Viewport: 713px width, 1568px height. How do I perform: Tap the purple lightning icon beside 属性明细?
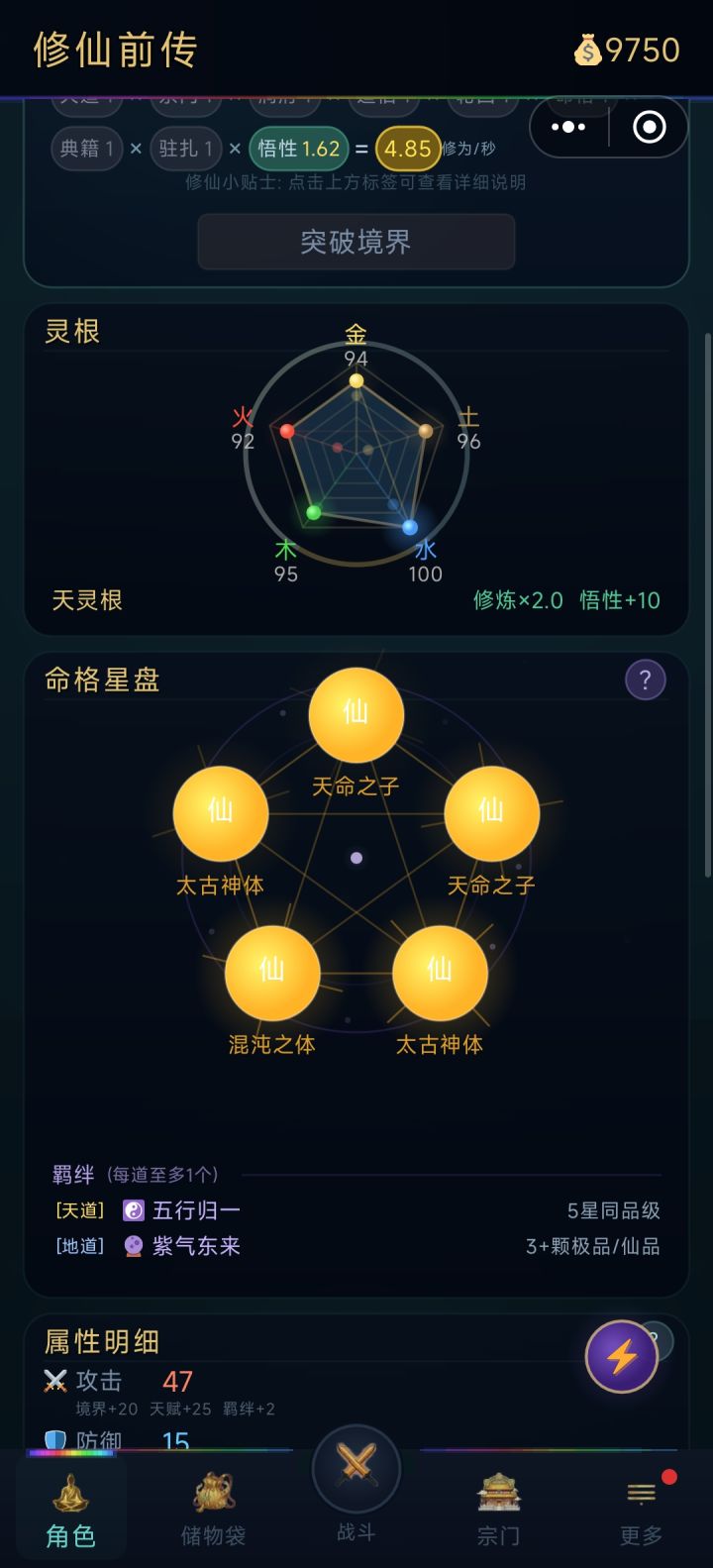point(621,1358)
